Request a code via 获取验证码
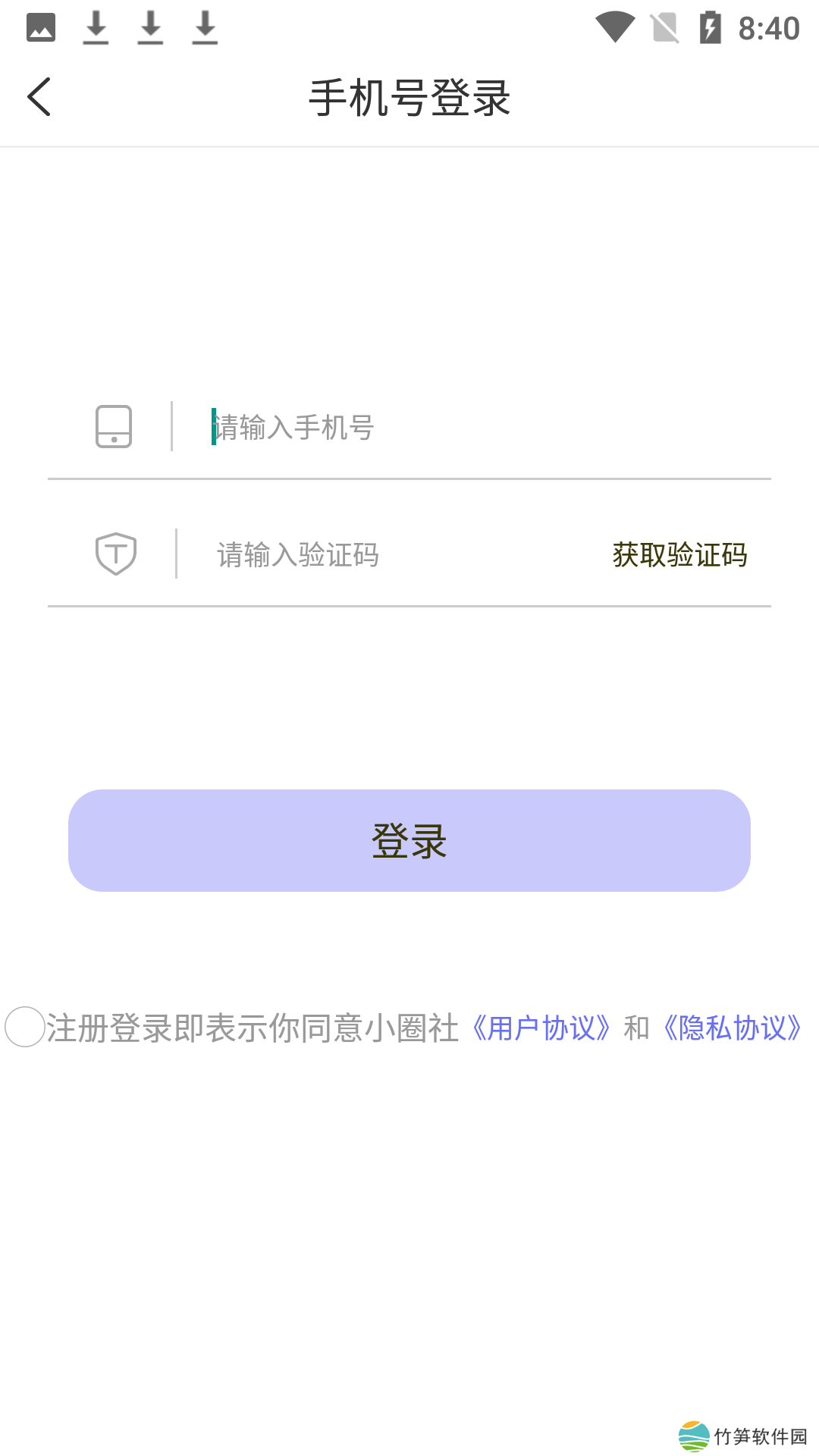Image resolution: width=819 pixels, height=1456 pixels. pos(679,555)
